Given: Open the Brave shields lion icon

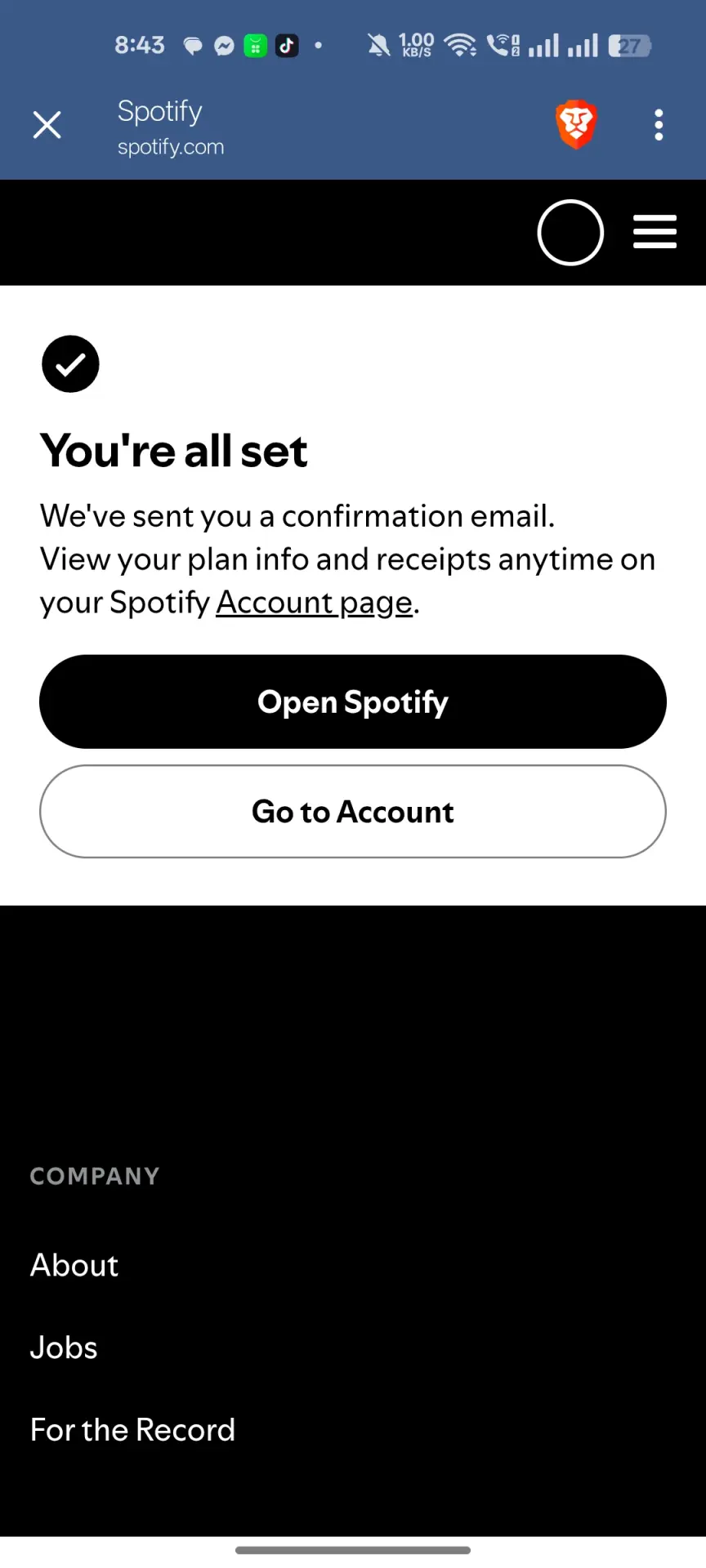Looking at the screenshot, I should pos(576,125).
